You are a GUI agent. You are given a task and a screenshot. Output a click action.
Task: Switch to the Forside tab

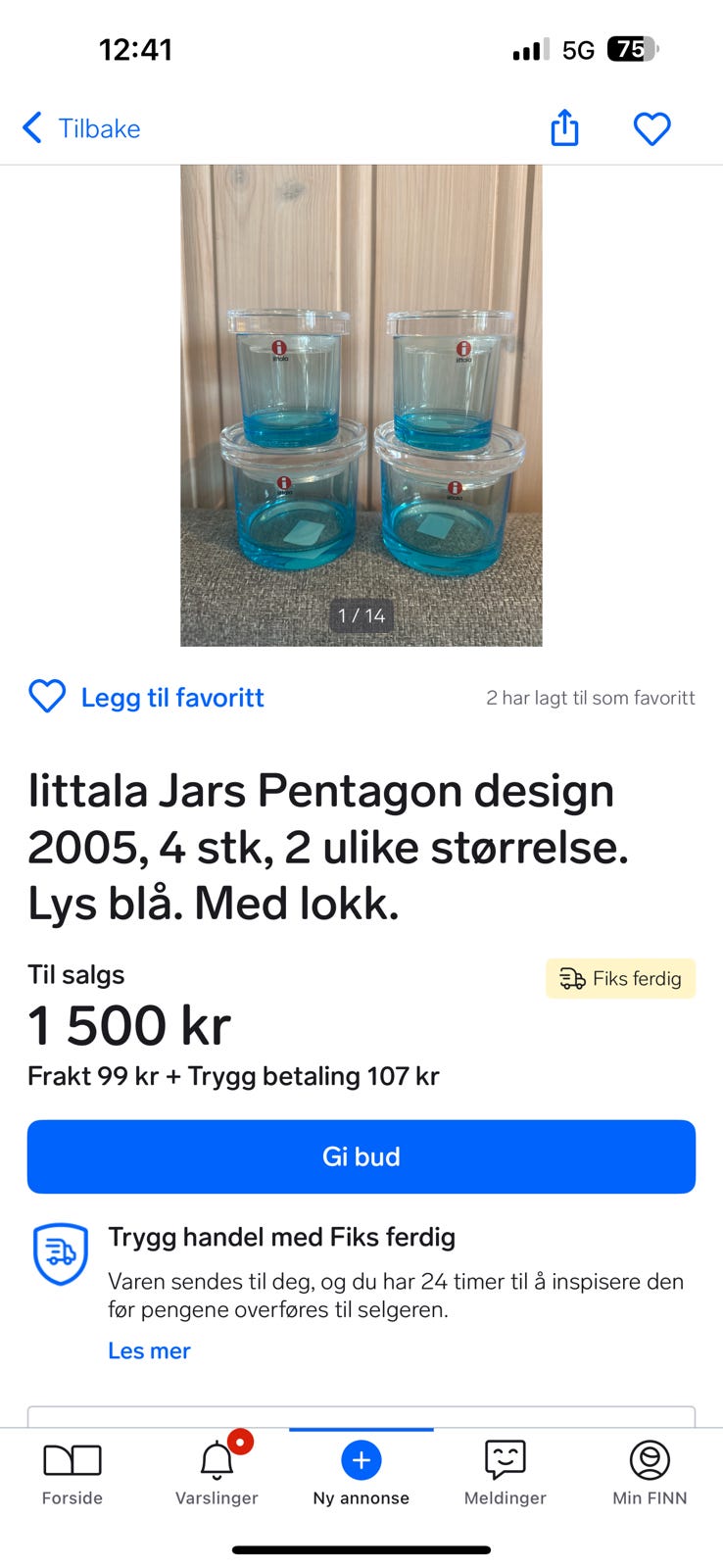tap(72, 1474)
